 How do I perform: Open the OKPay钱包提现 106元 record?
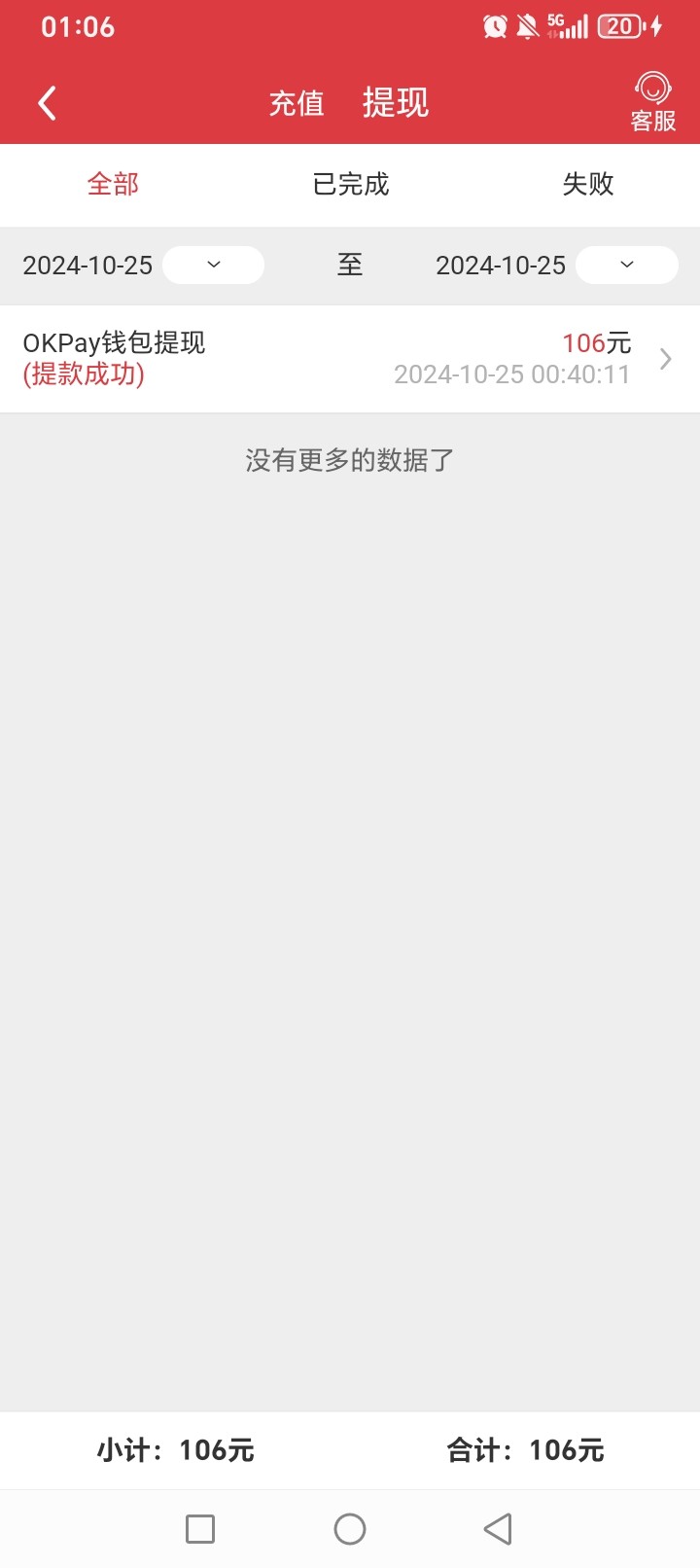[350, 359]
